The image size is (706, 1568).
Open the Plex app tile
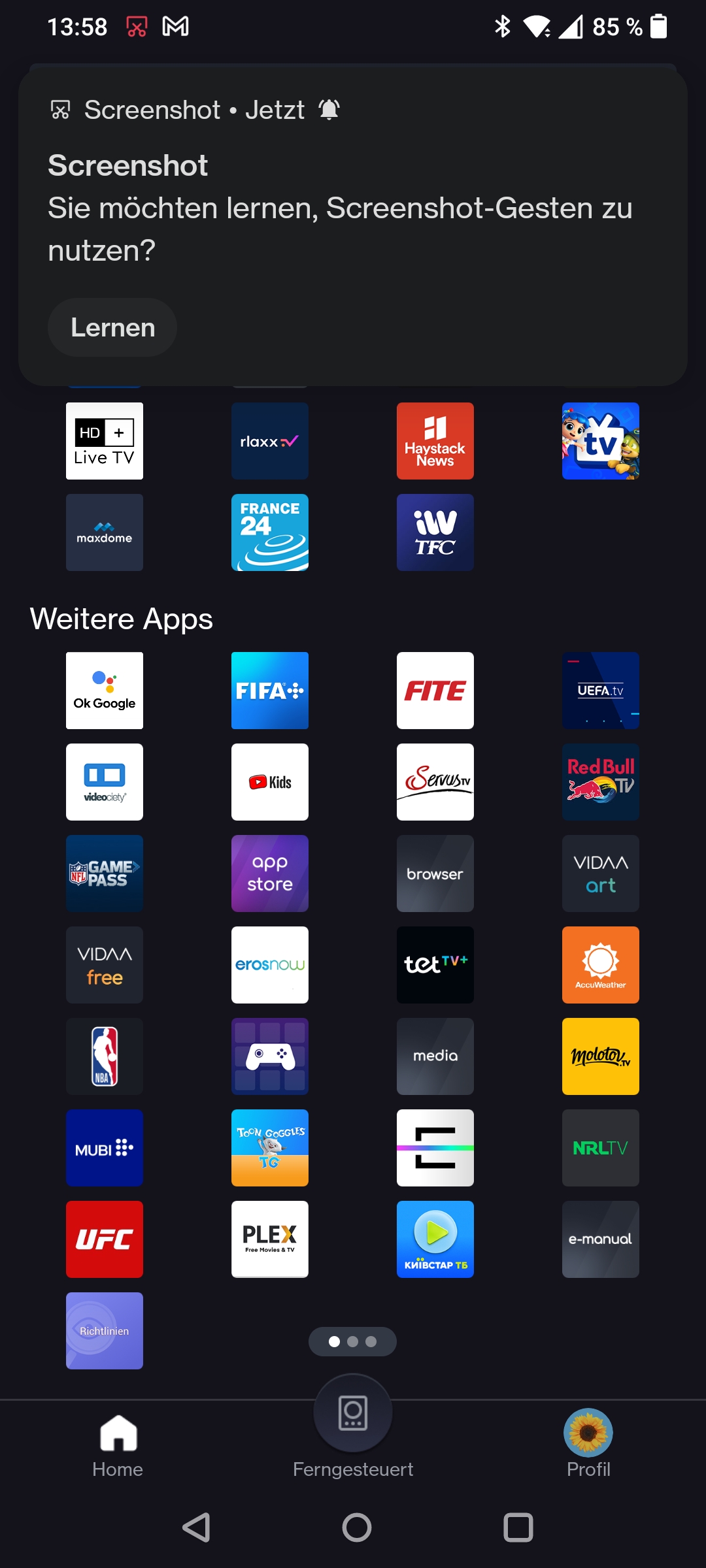pyautogui.click(x=270, y=1239)
